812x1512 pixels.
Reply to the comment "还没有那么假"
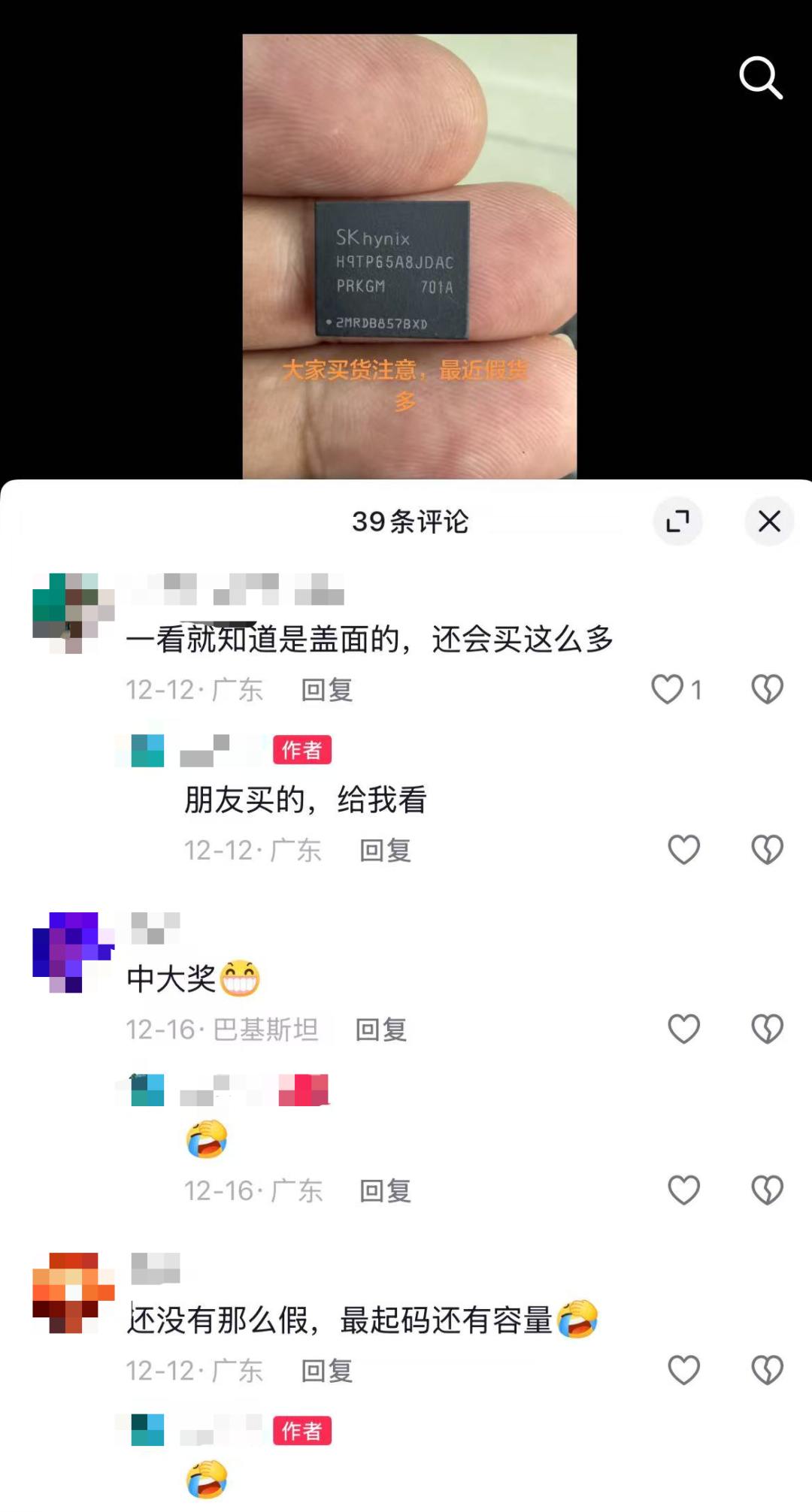point(326,1371)
